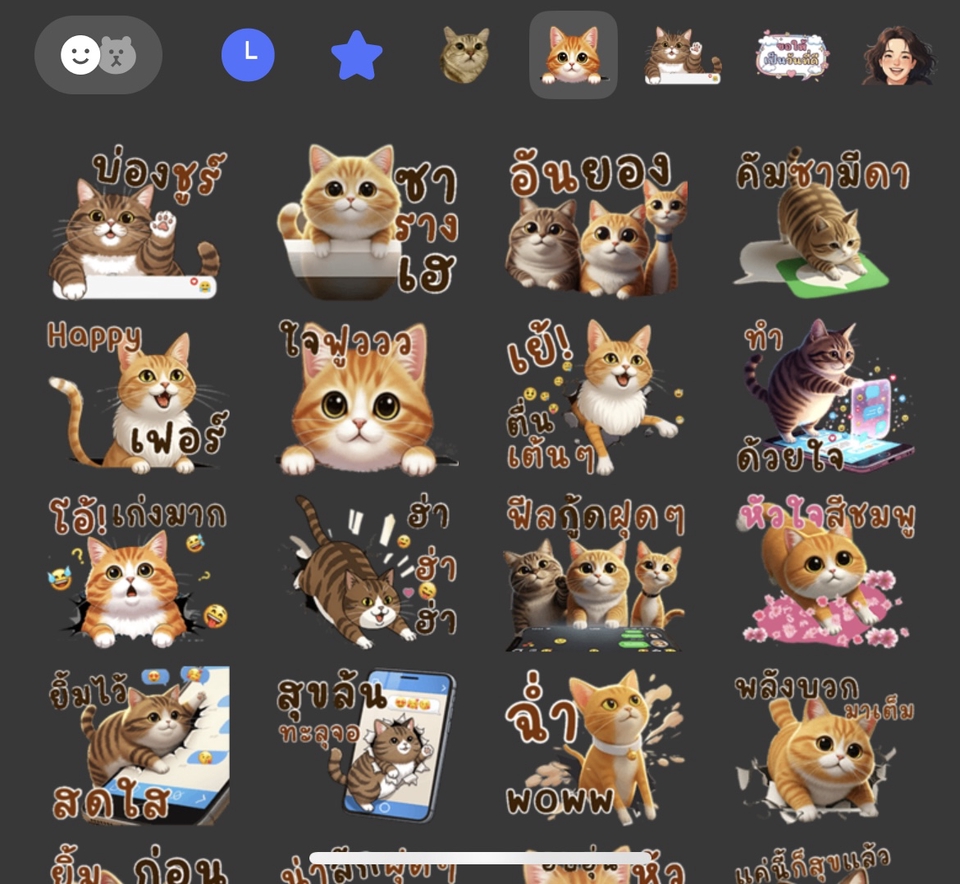Pick the ฮ่า ฮ่า ฮ่า laughing cat sticker
This screenshot has width=960, height=884.
pyautogui.click(x=367, y=570)
